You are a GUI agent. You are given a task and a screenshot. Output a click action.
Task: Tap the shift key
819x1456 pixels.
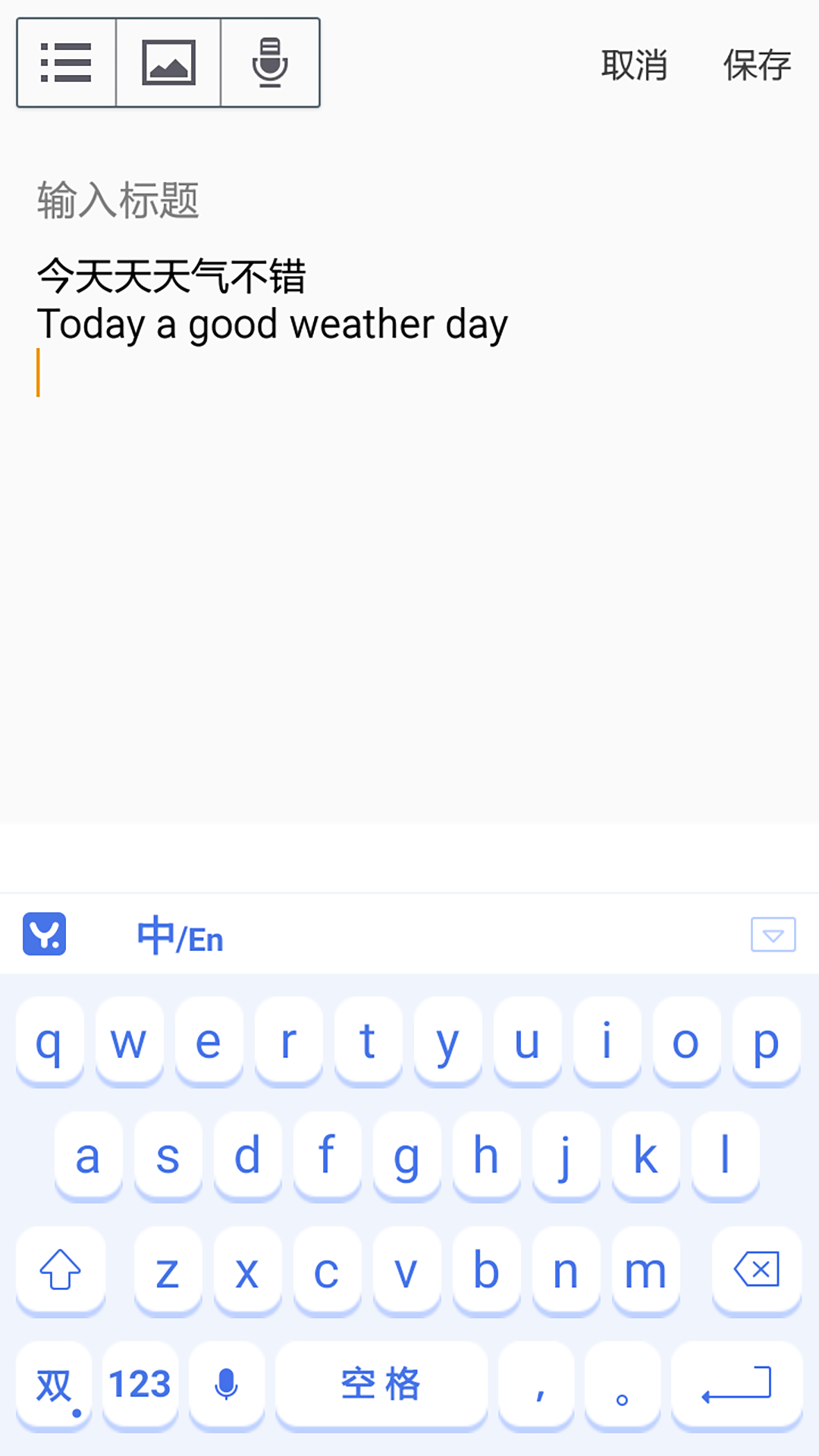[x=61, y=1269]
